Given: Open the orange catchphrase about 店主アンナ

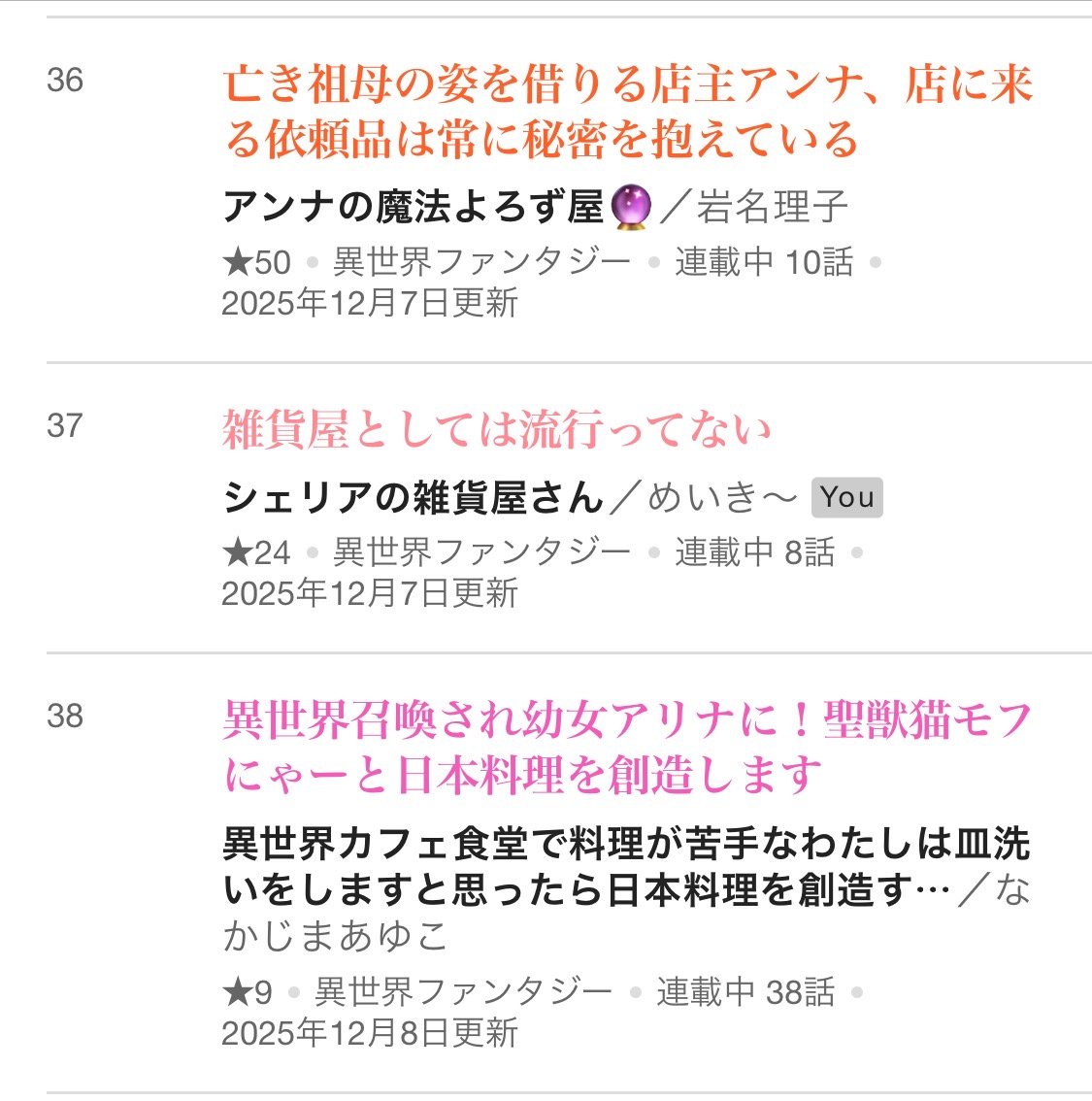Looking at the screenshot, I should (x=627, y=113).
